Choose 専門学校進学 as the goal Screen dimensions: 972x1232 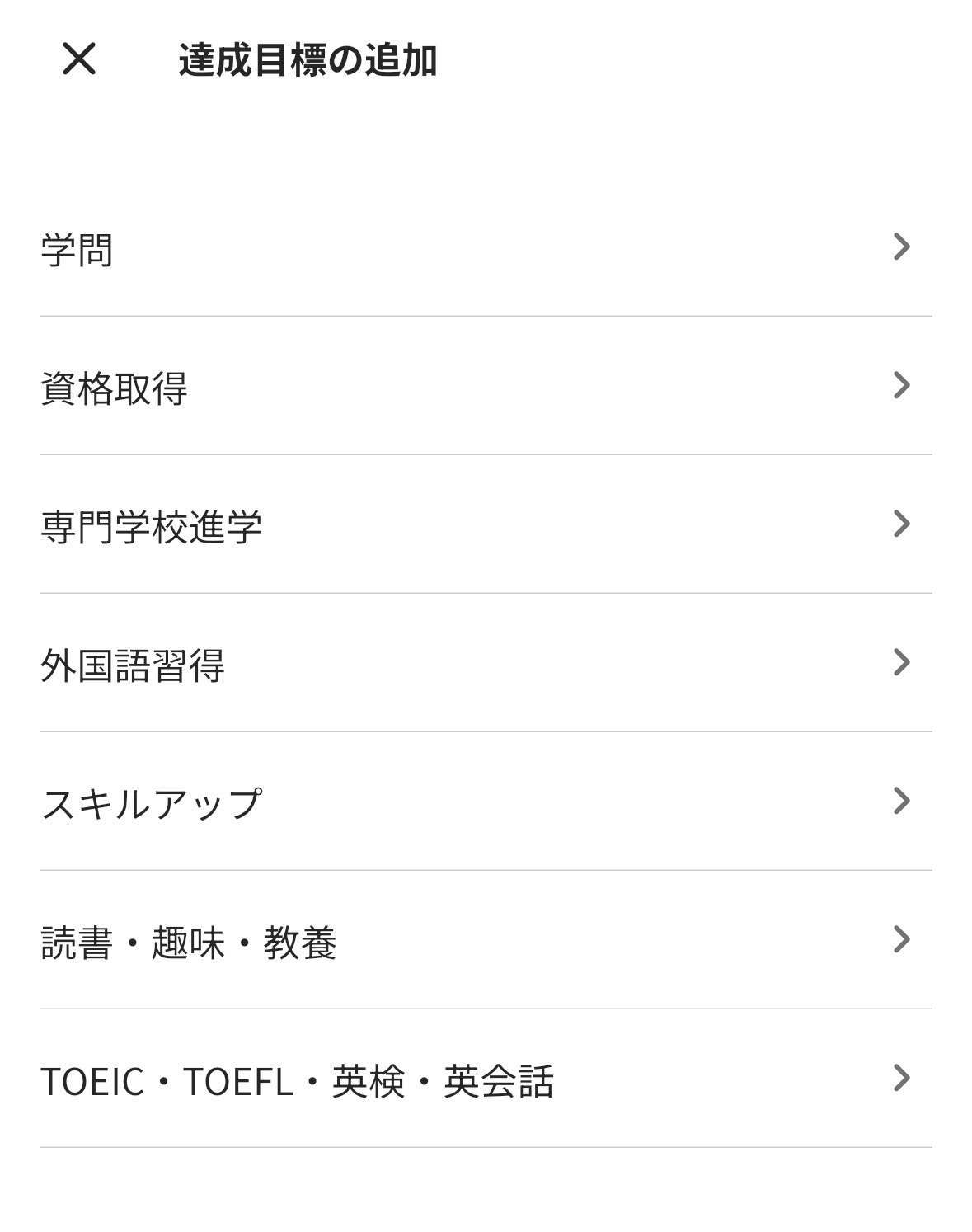[485, 525]
